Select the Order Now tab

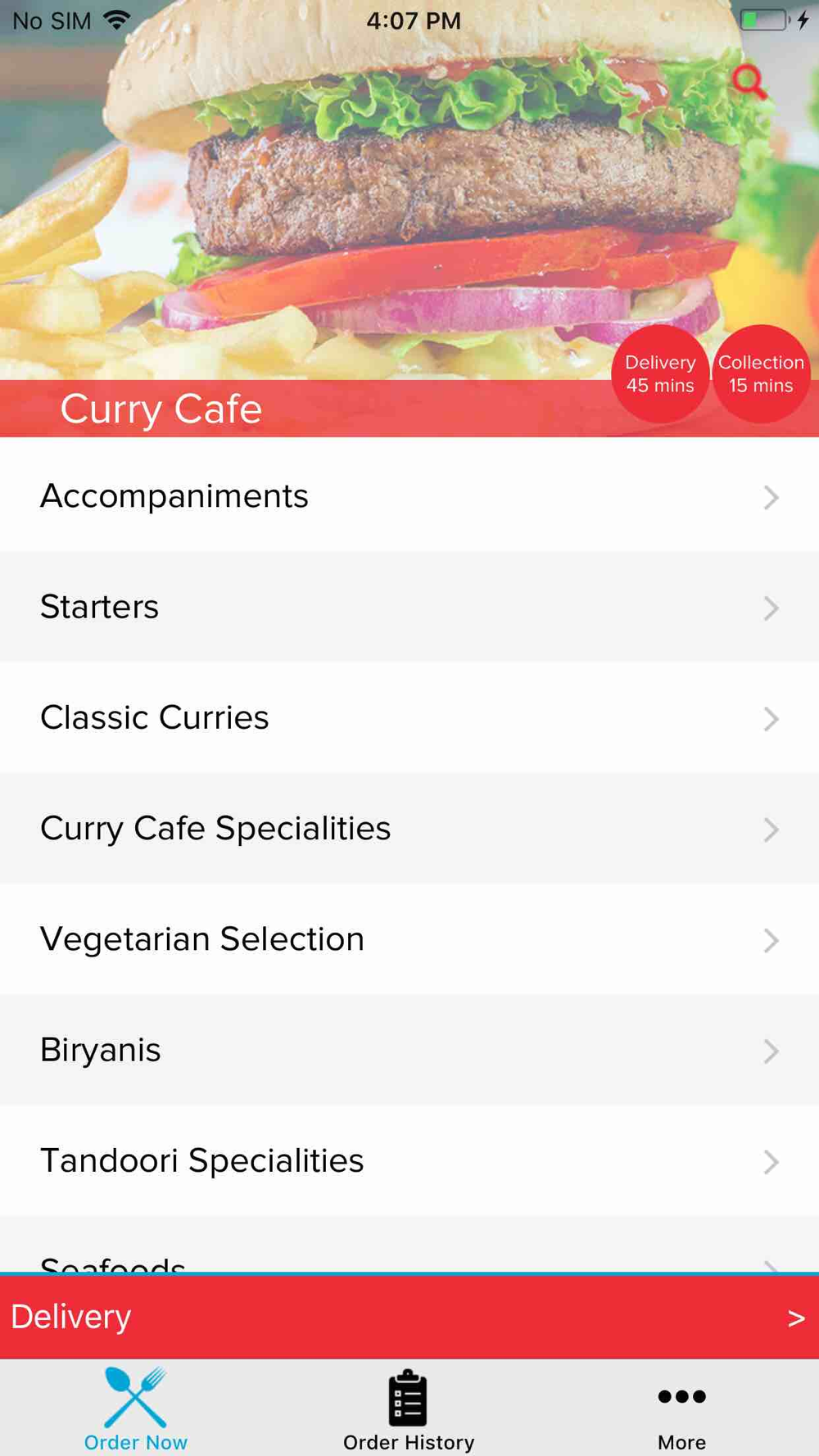click(136, 1410)
